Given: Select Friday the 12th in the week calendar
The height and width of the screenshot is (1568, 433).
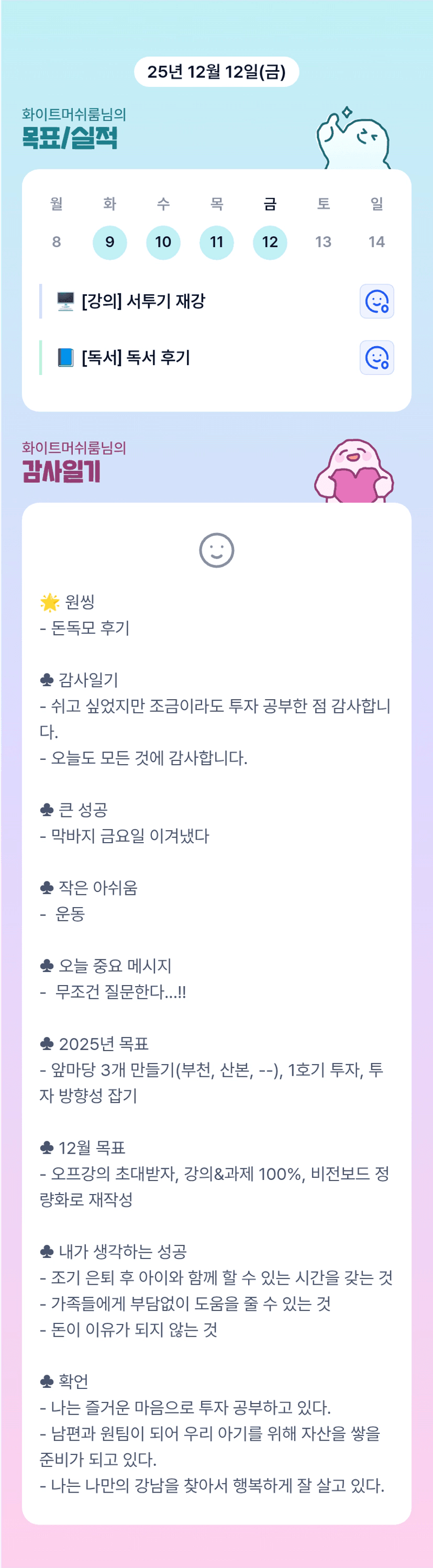Looking at the screenshot, I should point(270,242).
